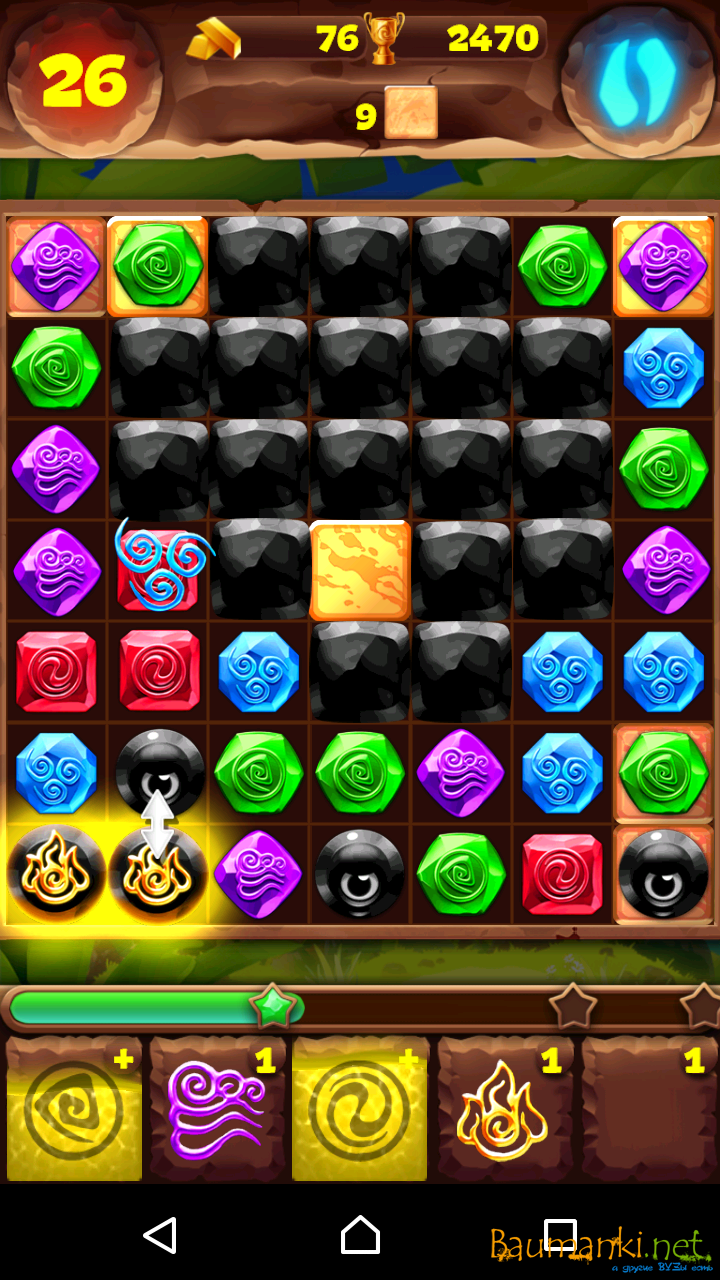Use the empty booster slot
Image resolution: width=720 pixels, height=1280 pixels.
(x=649, y=1110)
